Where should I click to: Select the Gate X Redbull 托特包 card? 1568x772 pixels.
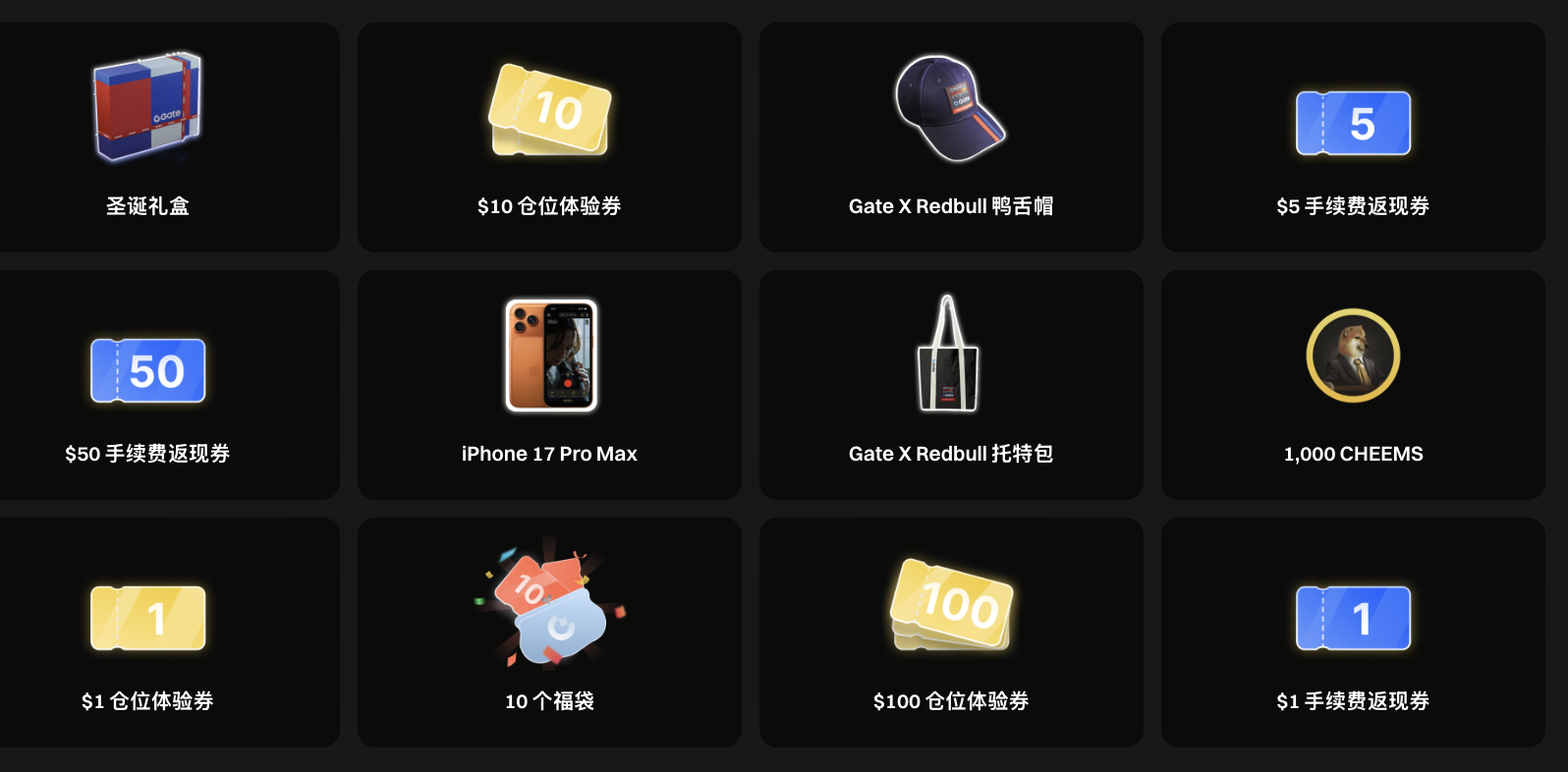(x=951, y=385)
